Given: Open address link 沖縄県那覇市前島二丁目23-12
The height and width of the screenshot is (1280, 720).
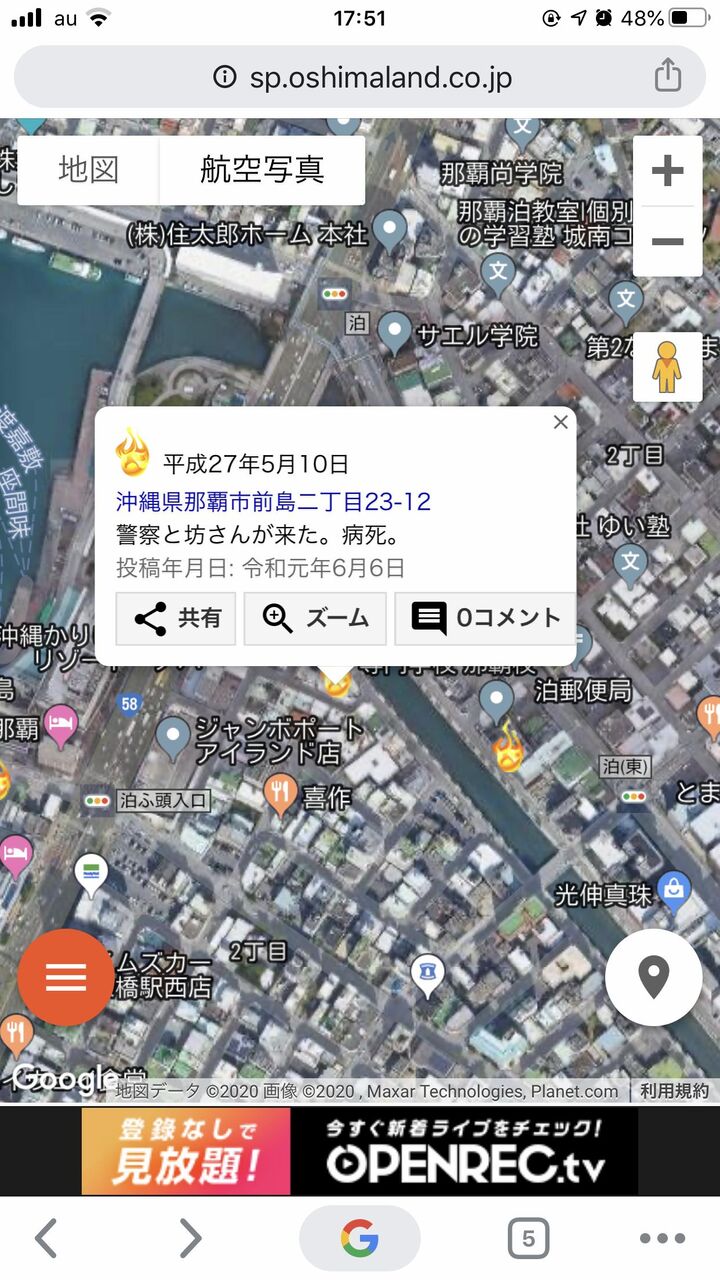Looking at the screenshot, I should (x=273, y=501).
